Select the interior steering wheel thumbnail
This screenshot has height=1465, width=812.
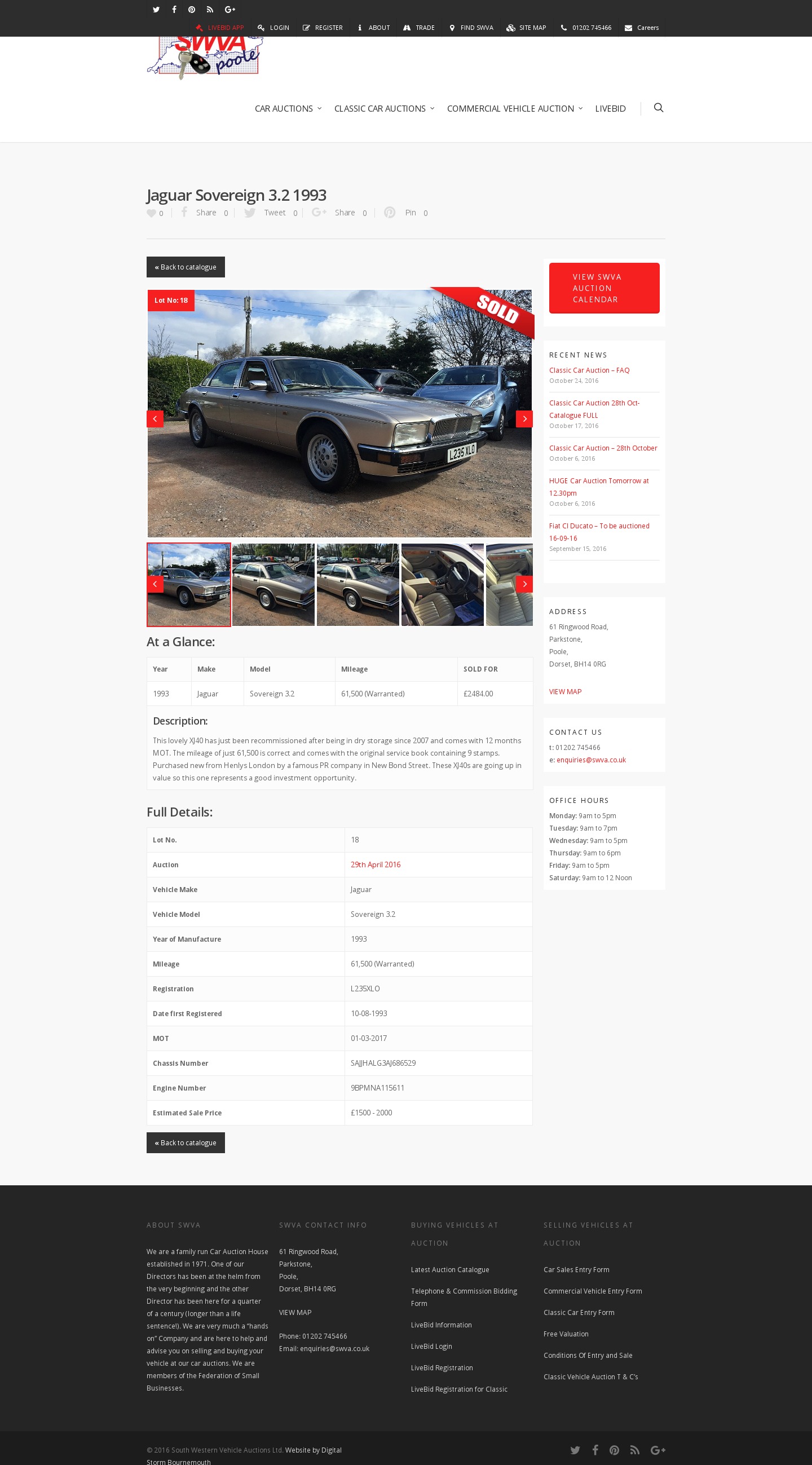pos(443,585)
